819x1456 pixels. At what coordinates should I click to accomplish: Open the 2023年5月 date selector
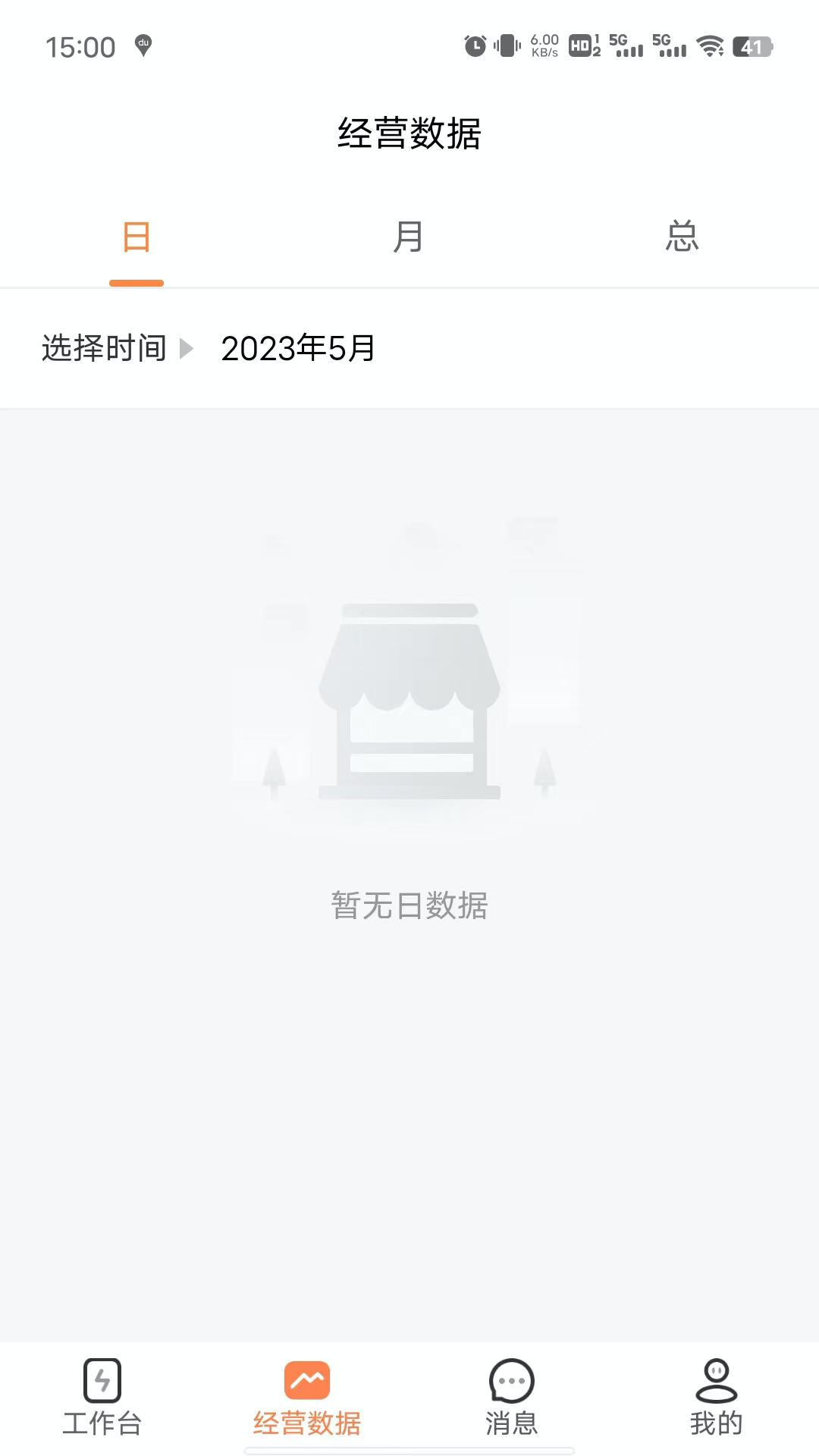point(298,347)
